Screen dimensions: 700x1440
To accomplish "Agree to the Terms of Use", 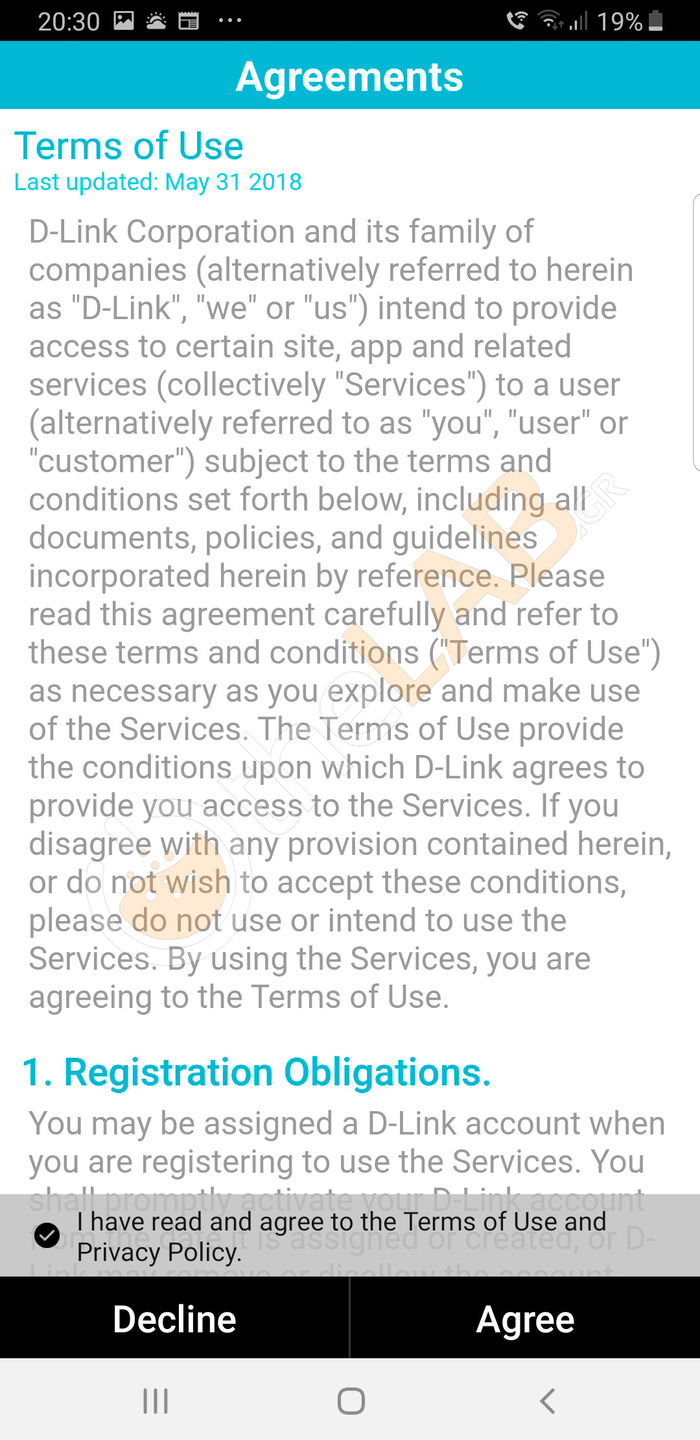I will click(525, 1319).
